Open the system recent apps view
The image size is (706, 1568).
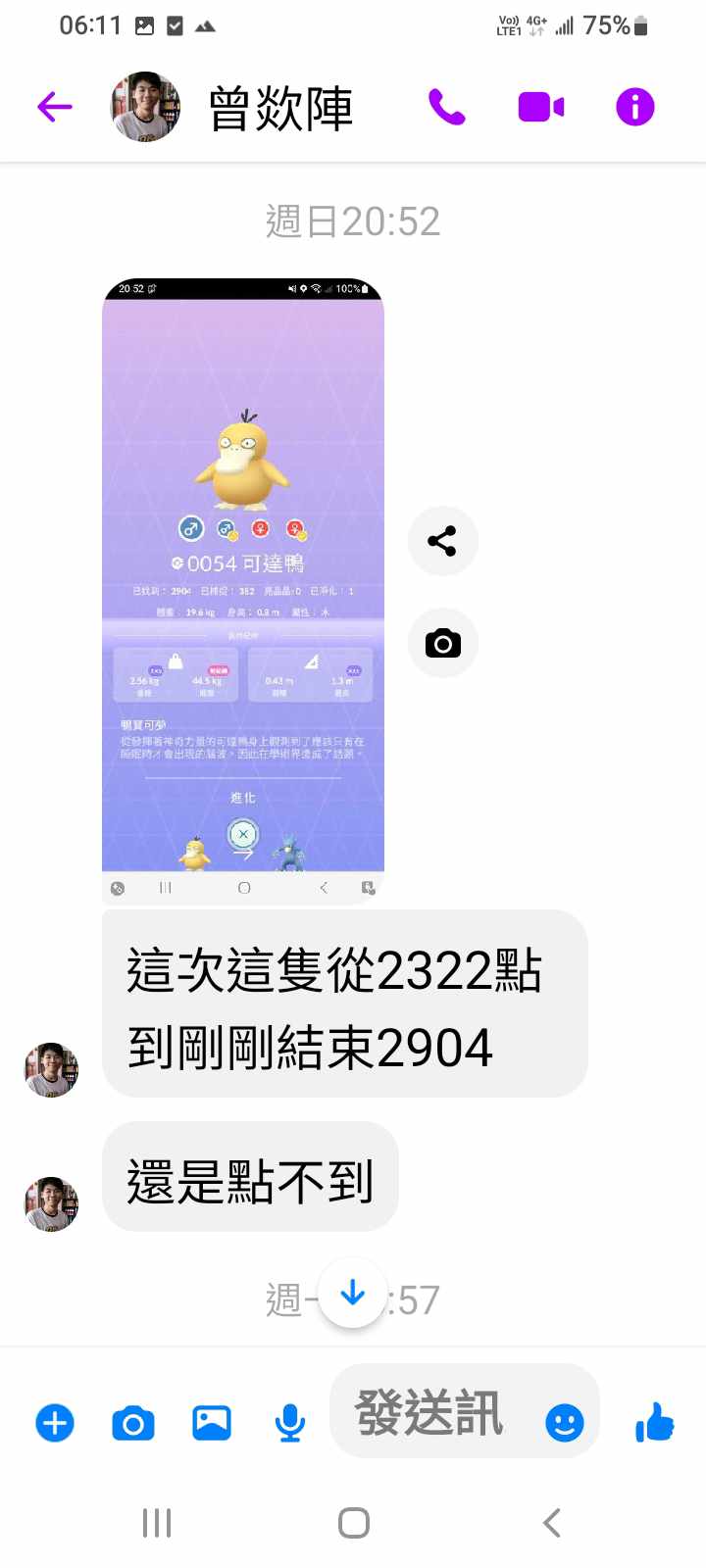157,1523
